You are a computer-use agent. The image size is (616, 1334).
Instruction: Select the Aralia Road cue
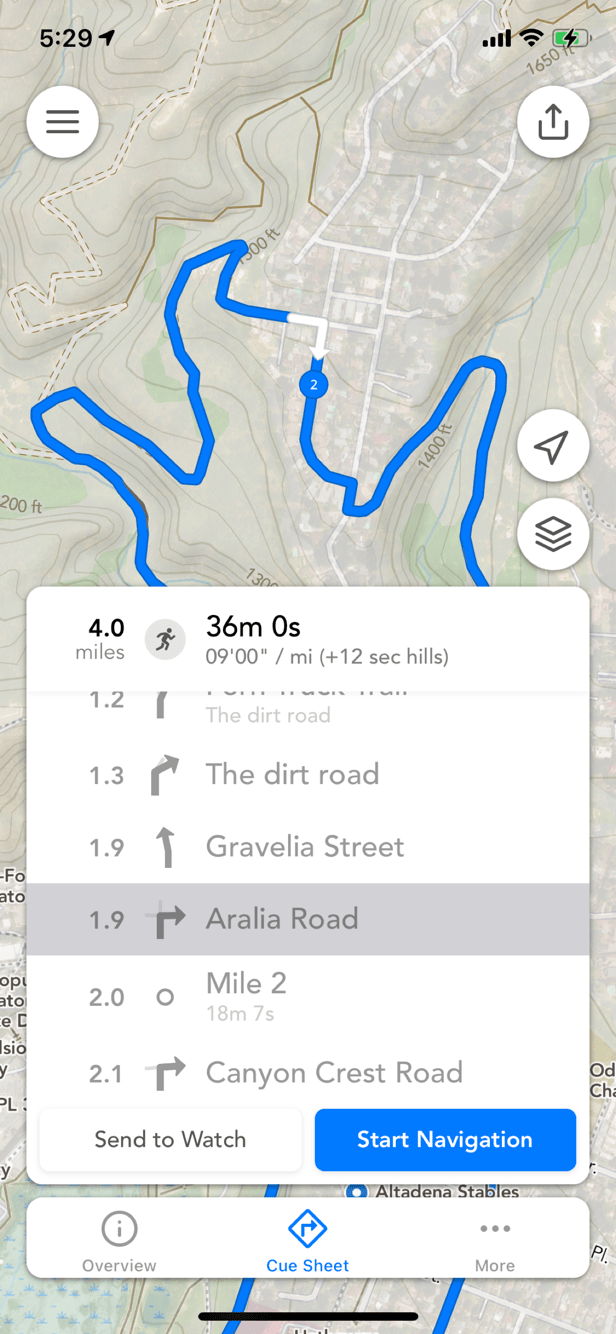click(x=306, y=919)
